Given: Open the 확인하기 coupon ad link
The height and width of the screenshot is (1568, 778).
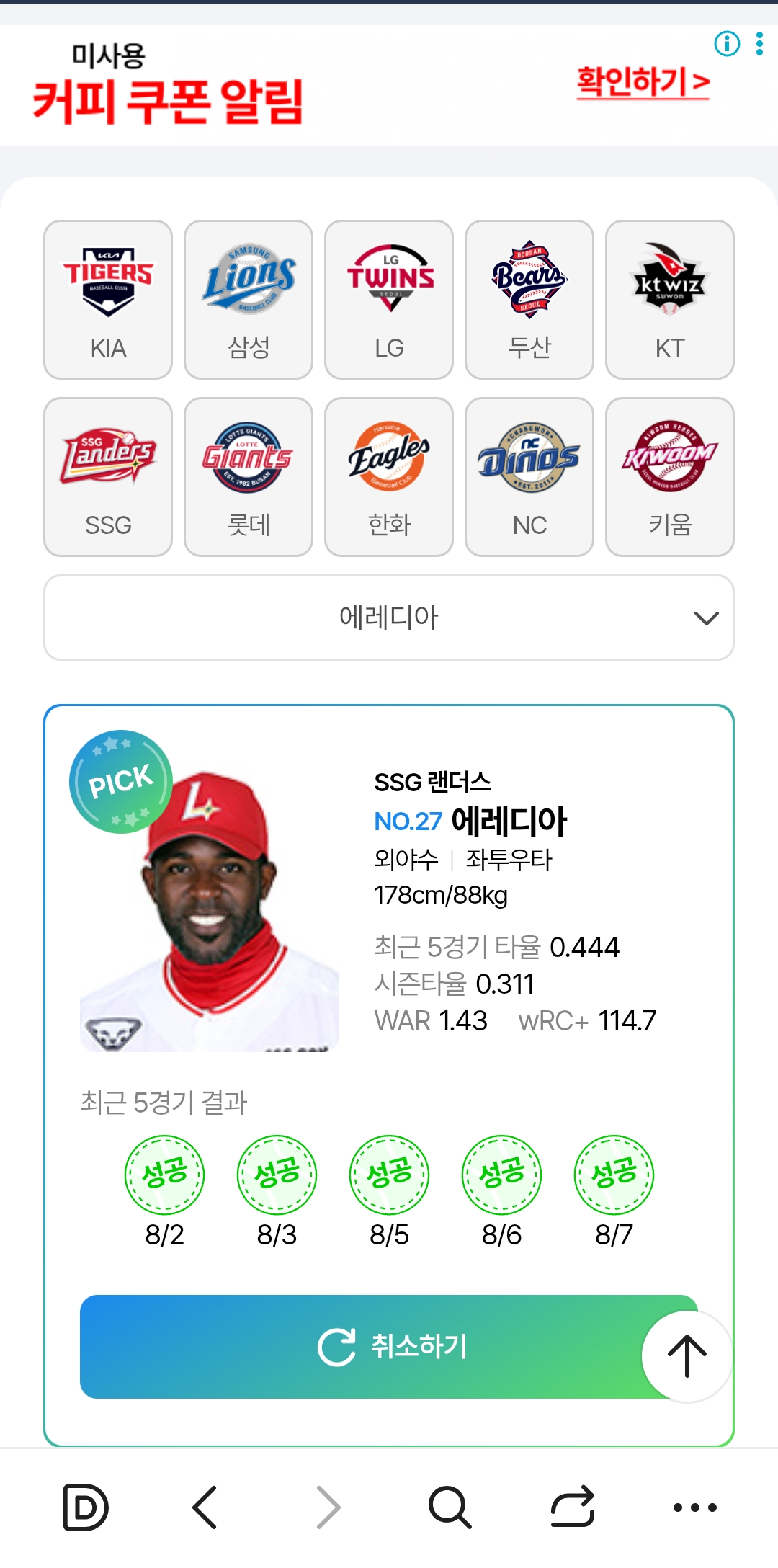Looking at the screenshot, I should click(643, 82).
